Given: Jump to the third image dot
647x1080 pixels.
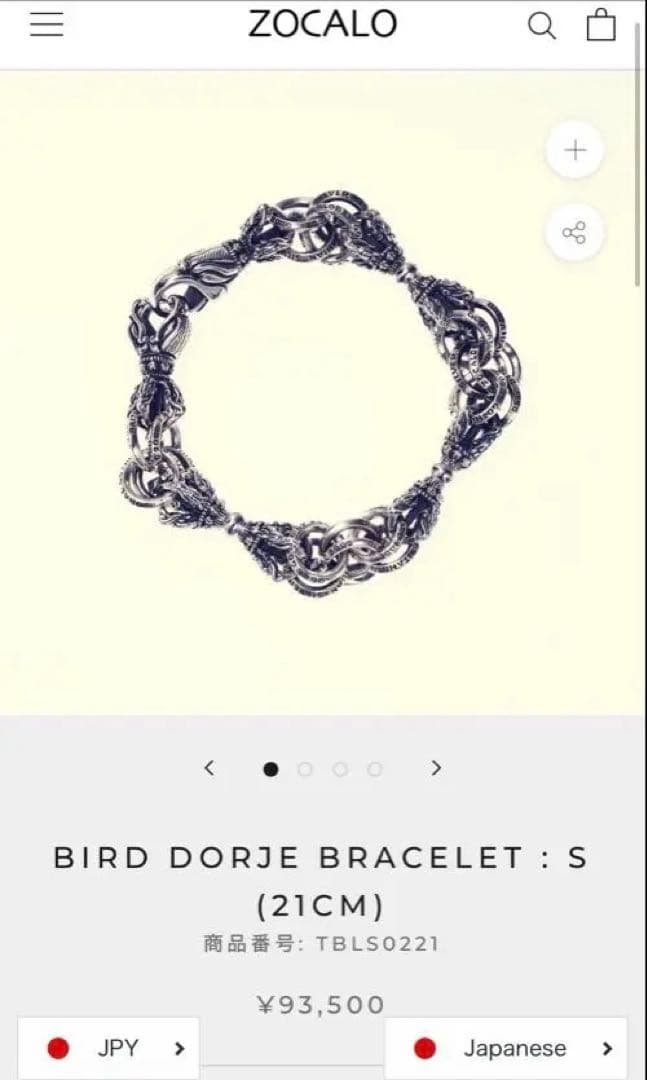Looking at the screenshot, I should click(x=340, y=769).
